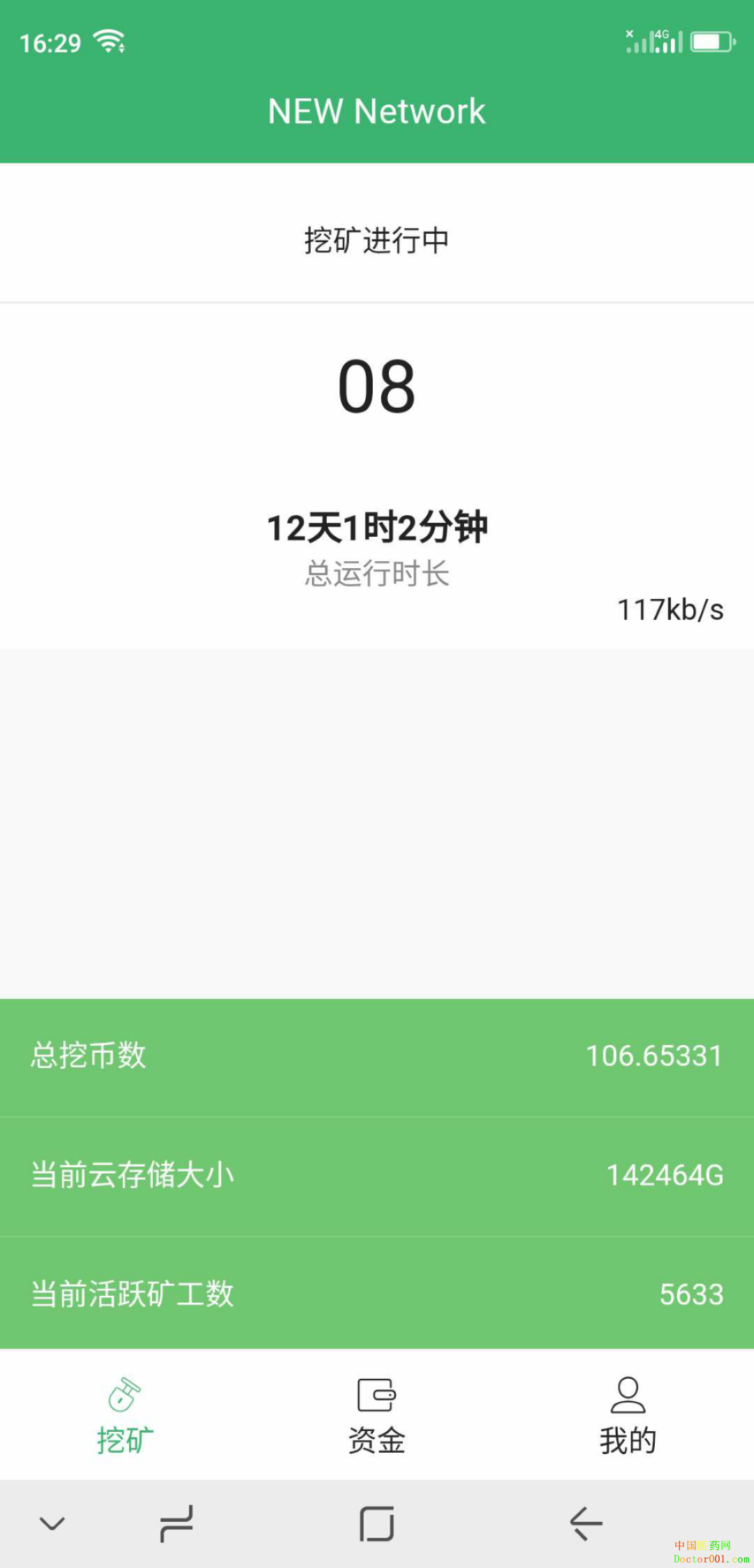Open the 资金 funds tab
Screen dimensions: 754x1568
pyautogui.click(x=377, y=1415)
